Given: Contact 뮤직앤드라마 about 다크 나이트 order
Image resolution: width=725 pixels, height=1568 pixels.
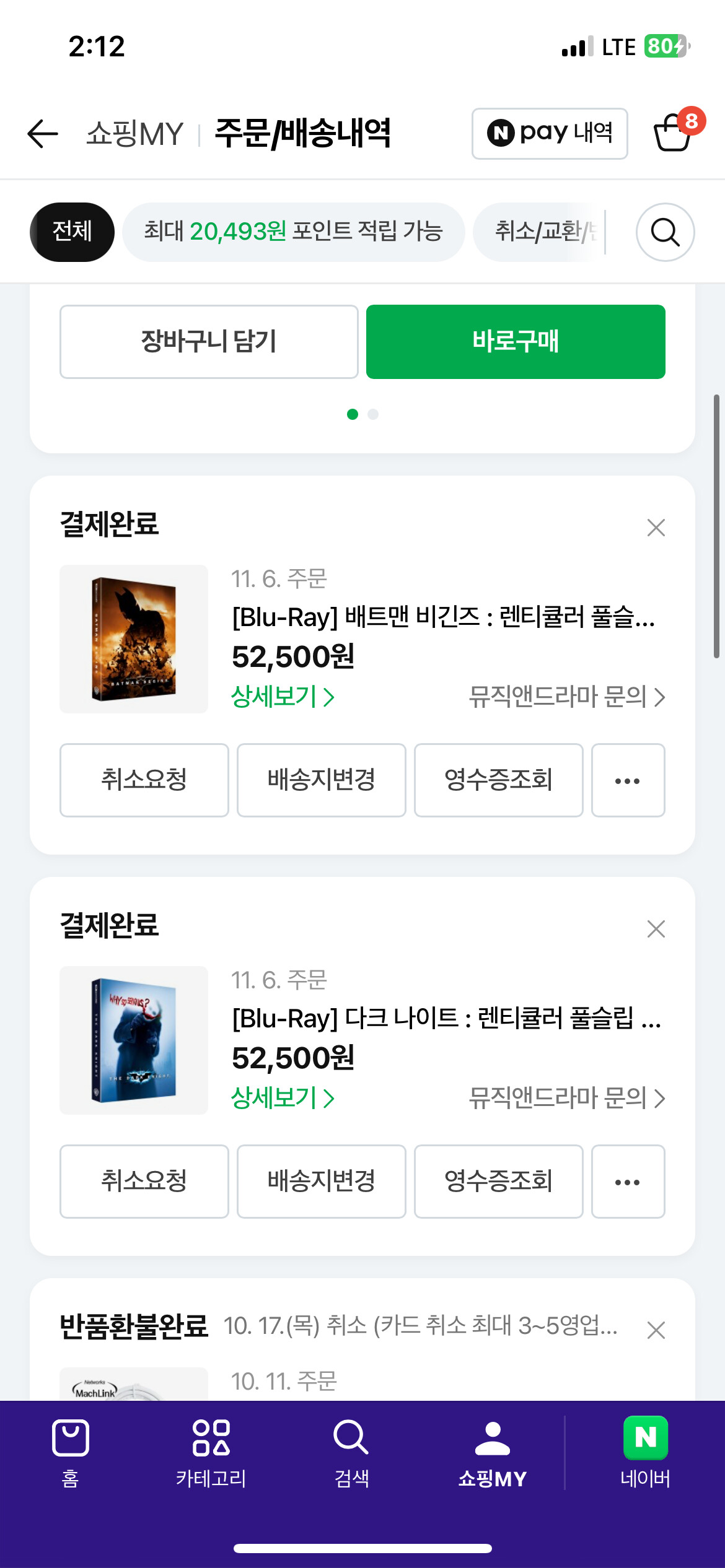Looking at the screenshot, I should point(566,1098).
